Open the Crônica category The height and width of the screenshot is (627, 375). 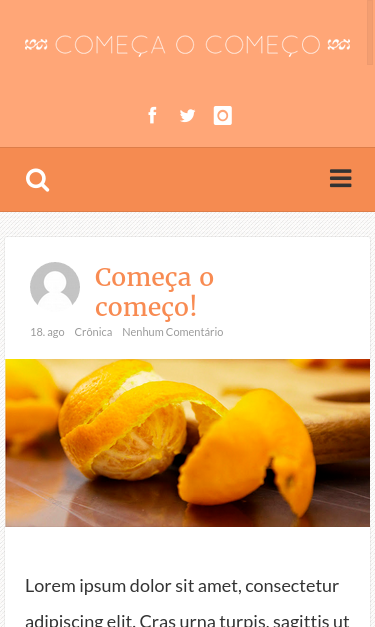click(93, 332)
